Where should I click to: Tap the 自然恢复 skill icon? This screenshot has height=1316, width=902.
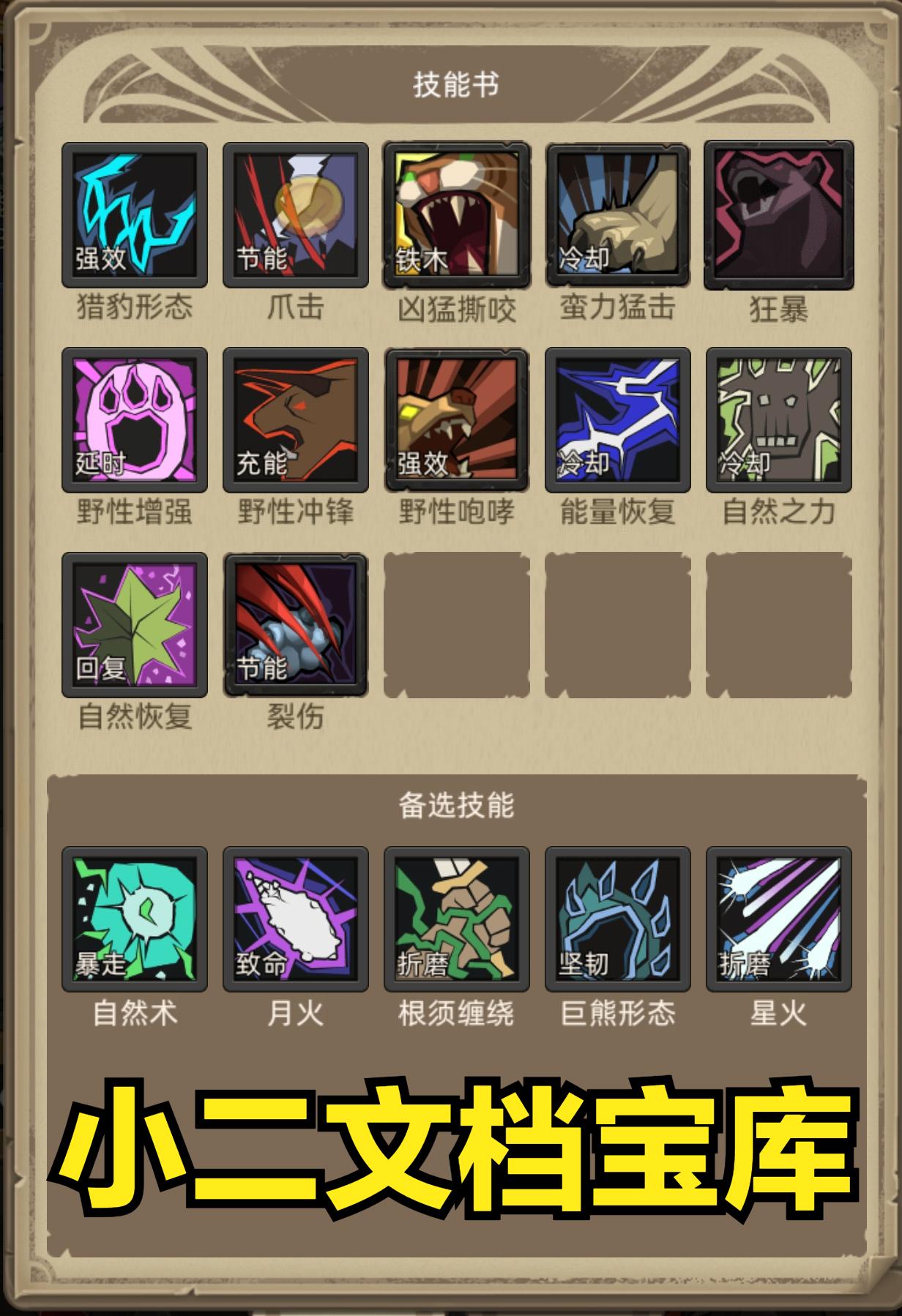pyautogui.click(x=135, y=625)
